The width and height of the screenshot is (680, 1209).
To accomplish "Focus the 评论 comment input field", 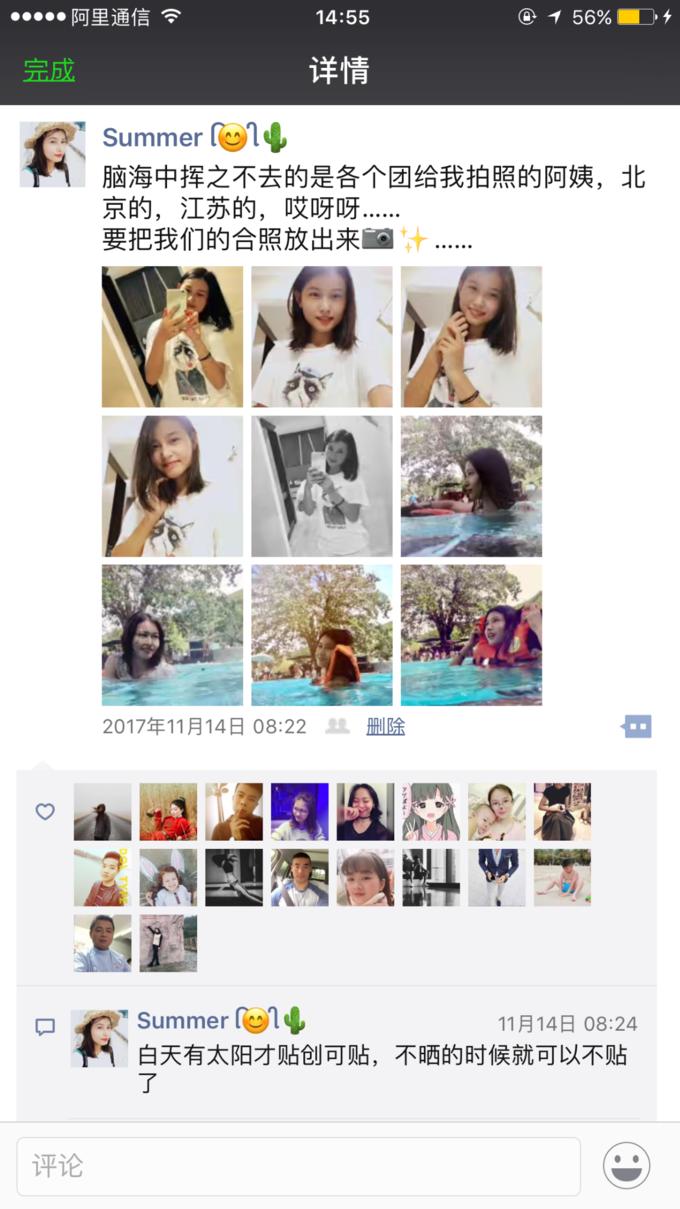I will [298, 1166].
